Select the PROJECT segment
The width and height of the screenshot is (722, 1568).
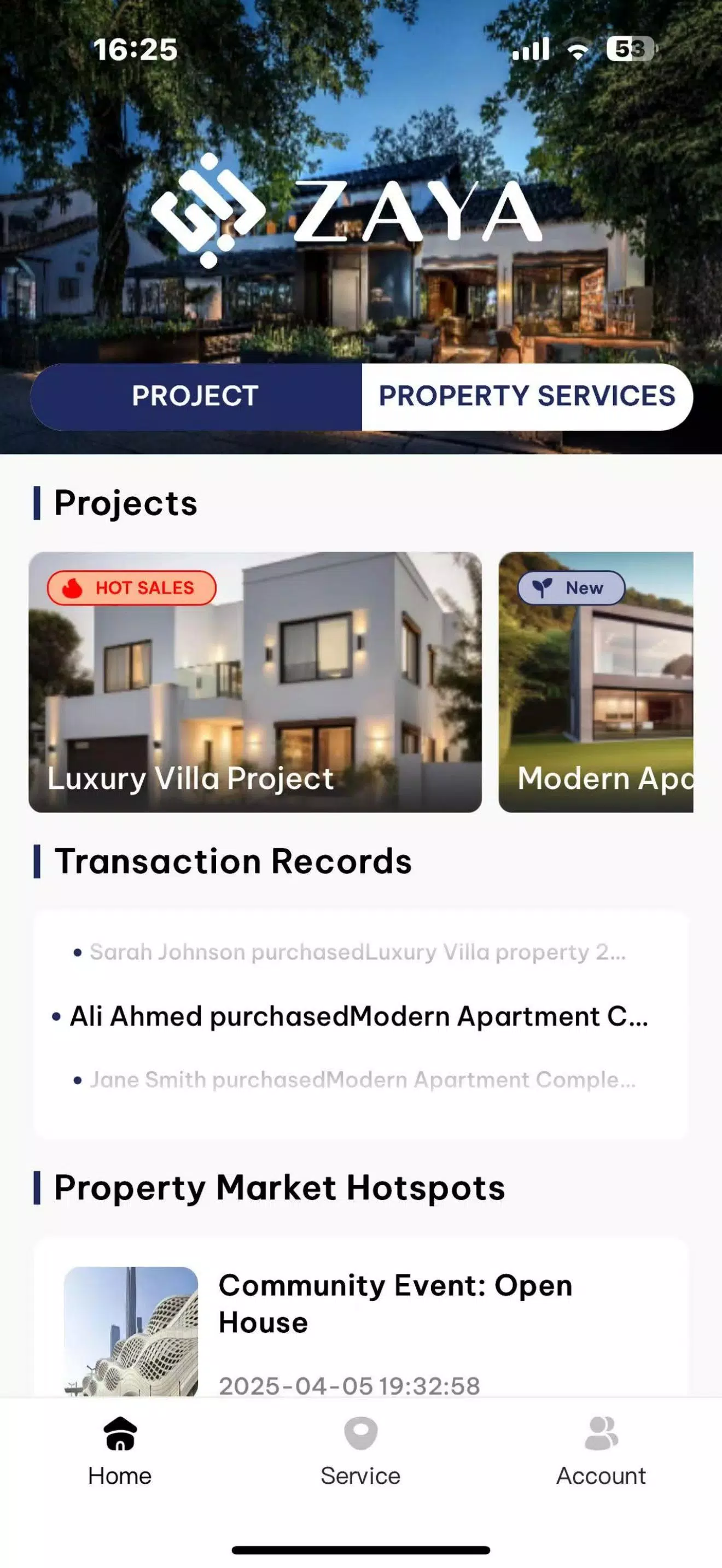click(196, 396)
